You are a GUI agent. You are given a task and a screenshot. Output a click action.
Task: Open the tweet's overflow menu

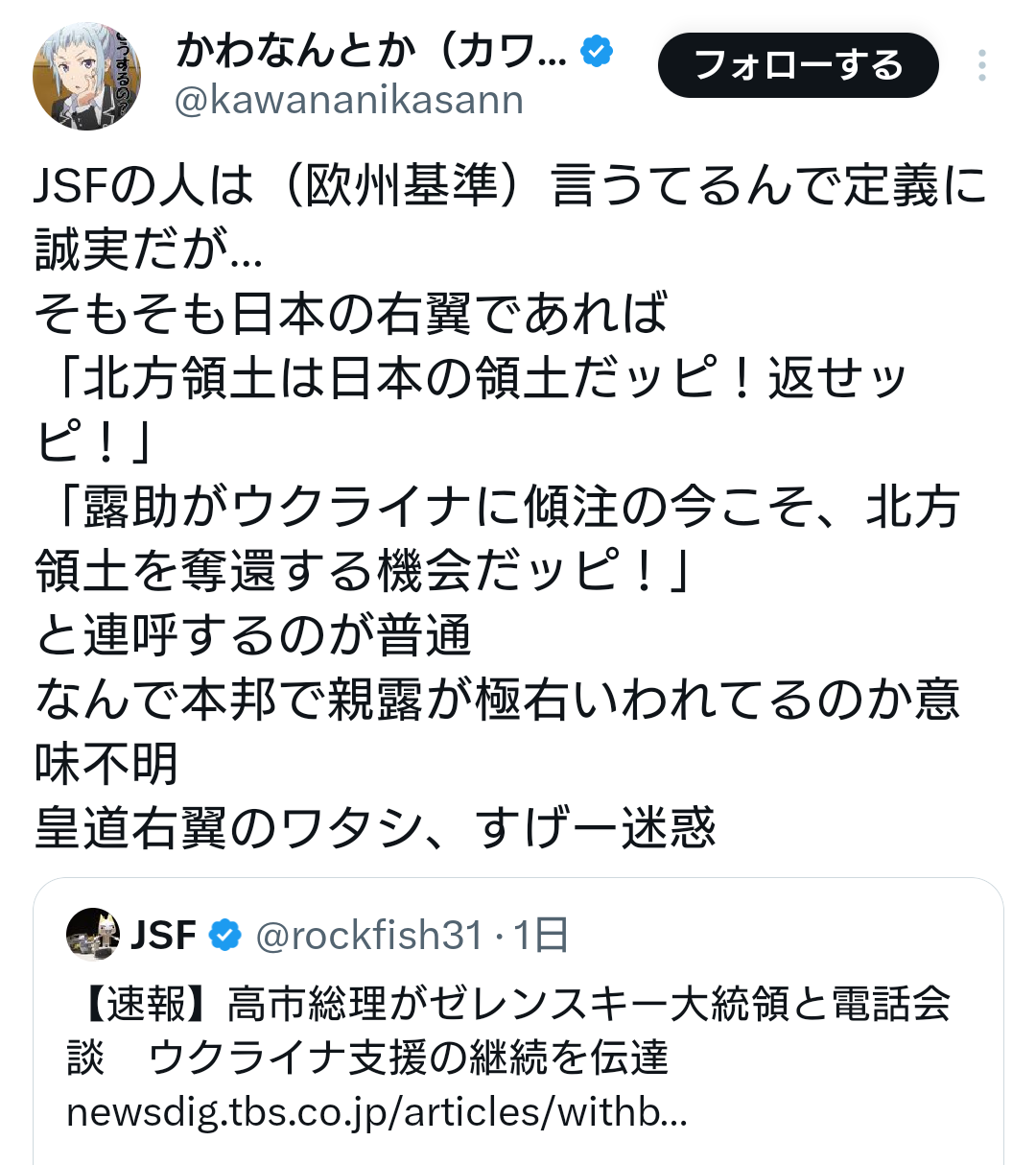[981, 65]
